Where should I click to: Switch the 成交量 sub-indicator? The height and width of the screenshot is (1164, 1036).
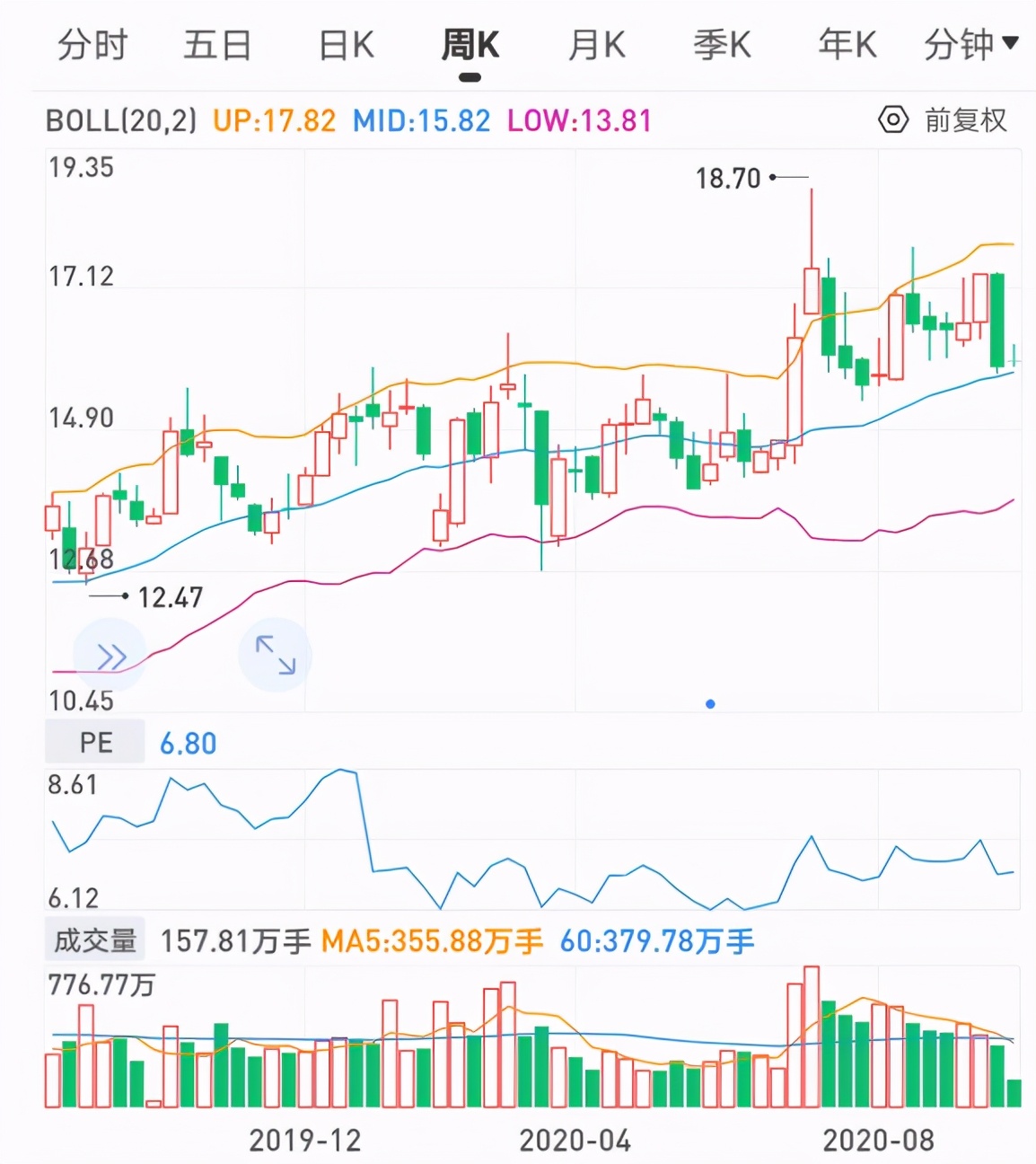click(x=95, y=941)
